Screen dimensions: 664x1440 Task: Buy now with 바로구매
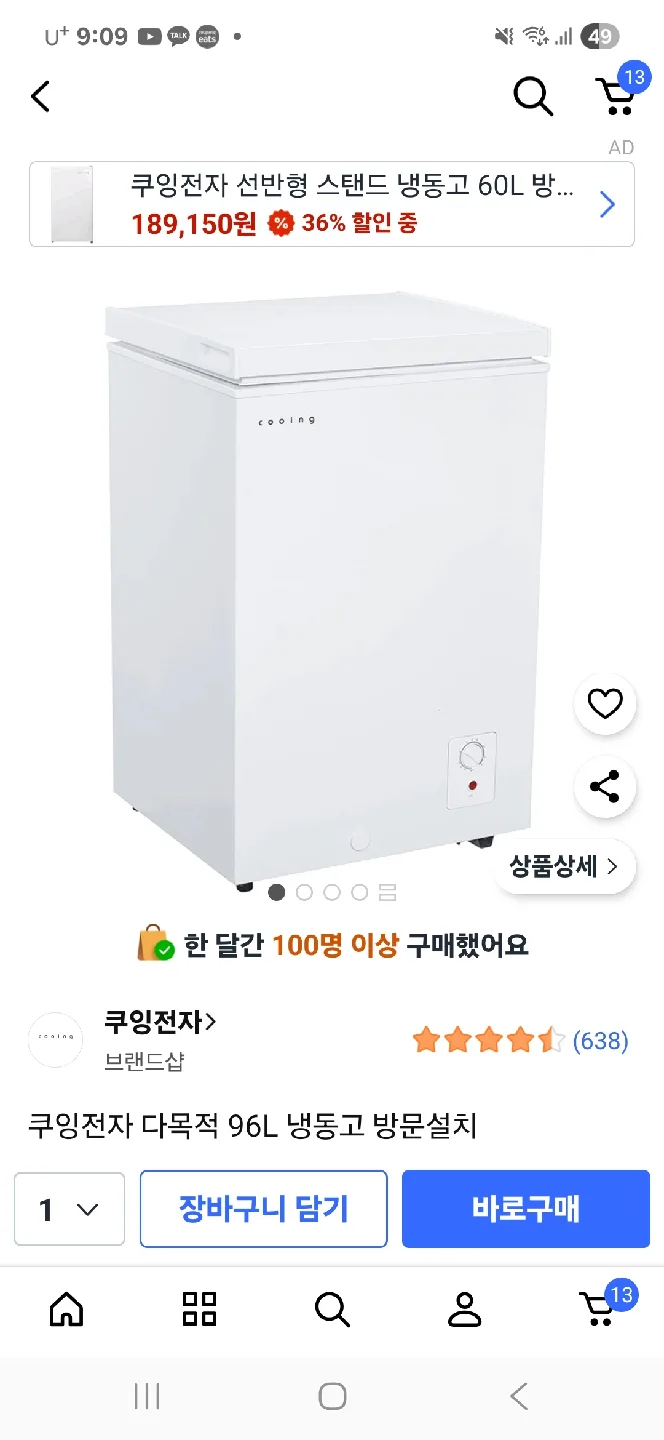[526, 1209]
